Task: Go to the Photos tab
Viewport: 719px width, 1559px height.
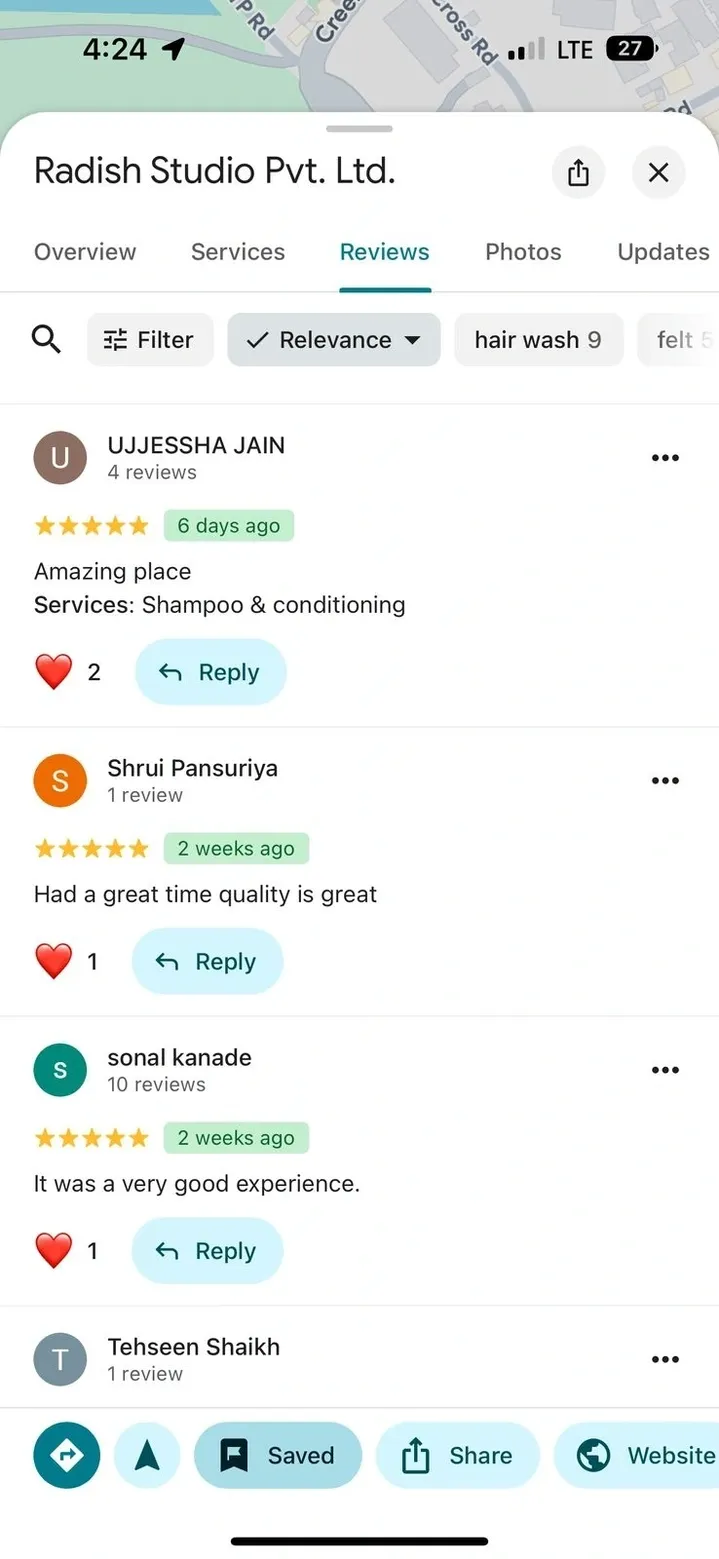Action: (523, 252)
